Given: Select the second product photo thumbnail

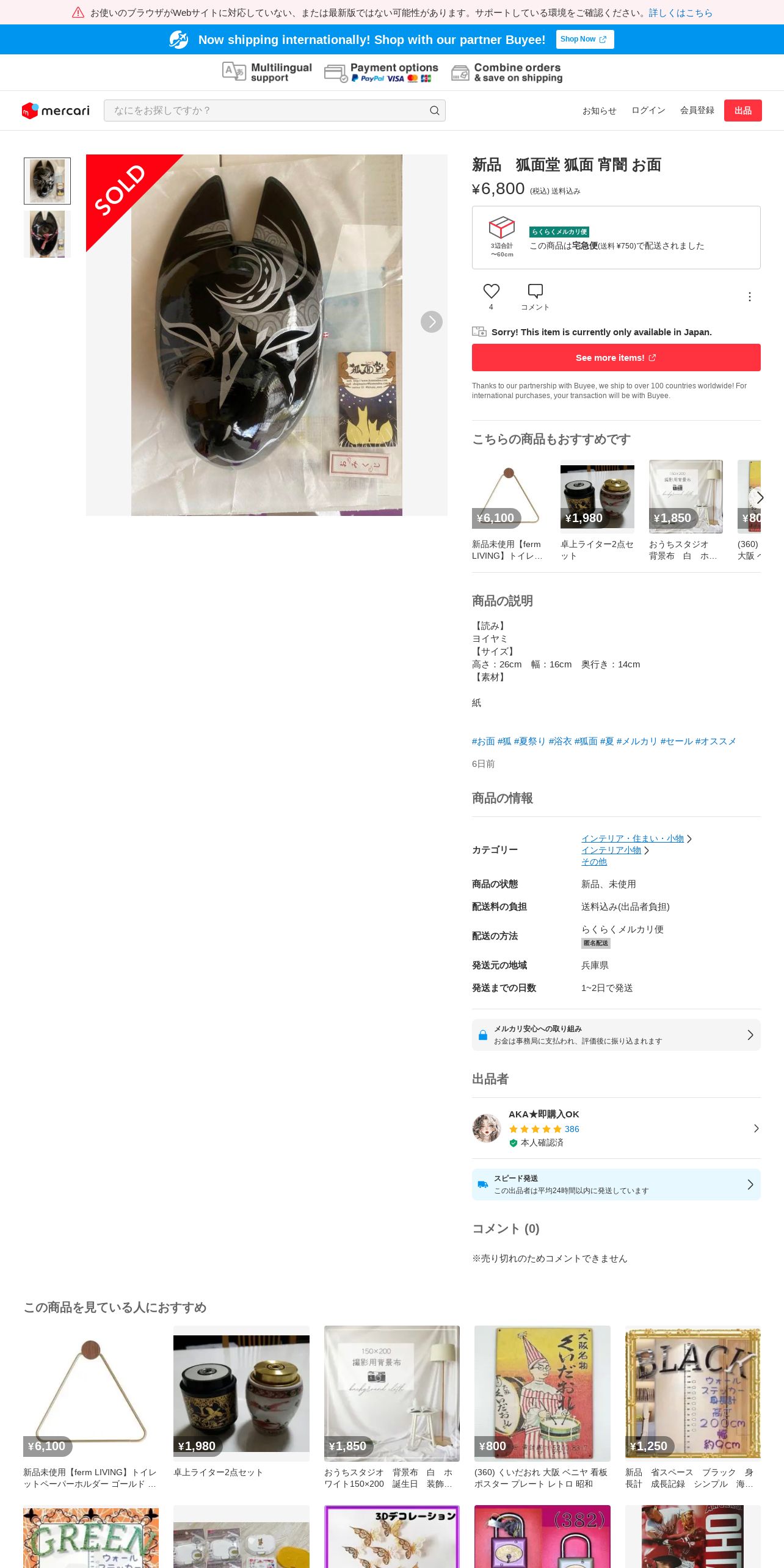Looking at the screenshot, I should (x=47, y=234).
